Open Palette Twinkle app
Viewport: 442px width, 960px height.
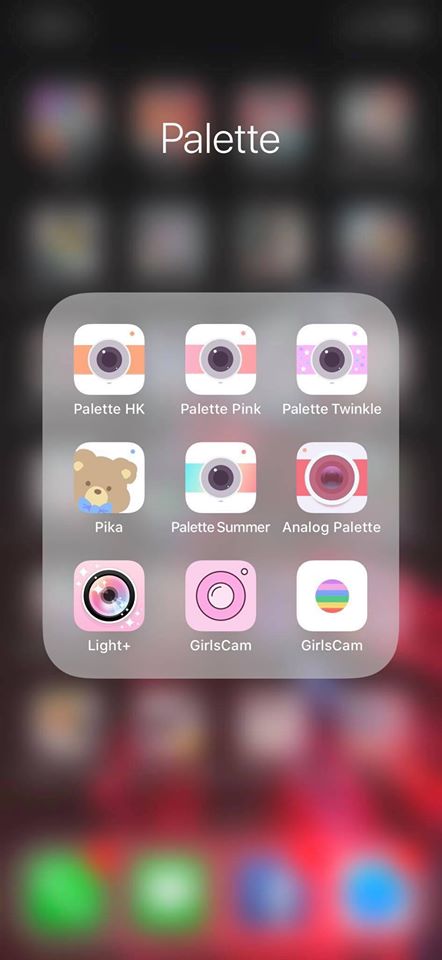click(332, 359)
